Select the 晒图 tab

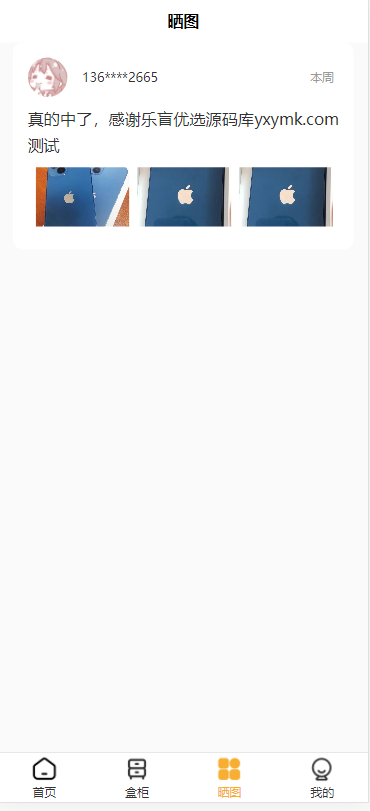tap(229, 778)
